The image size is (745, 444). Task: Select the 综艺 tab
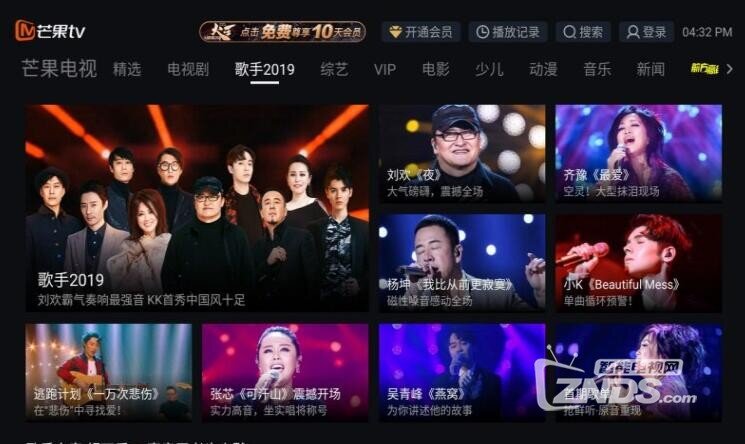(334, 69)
